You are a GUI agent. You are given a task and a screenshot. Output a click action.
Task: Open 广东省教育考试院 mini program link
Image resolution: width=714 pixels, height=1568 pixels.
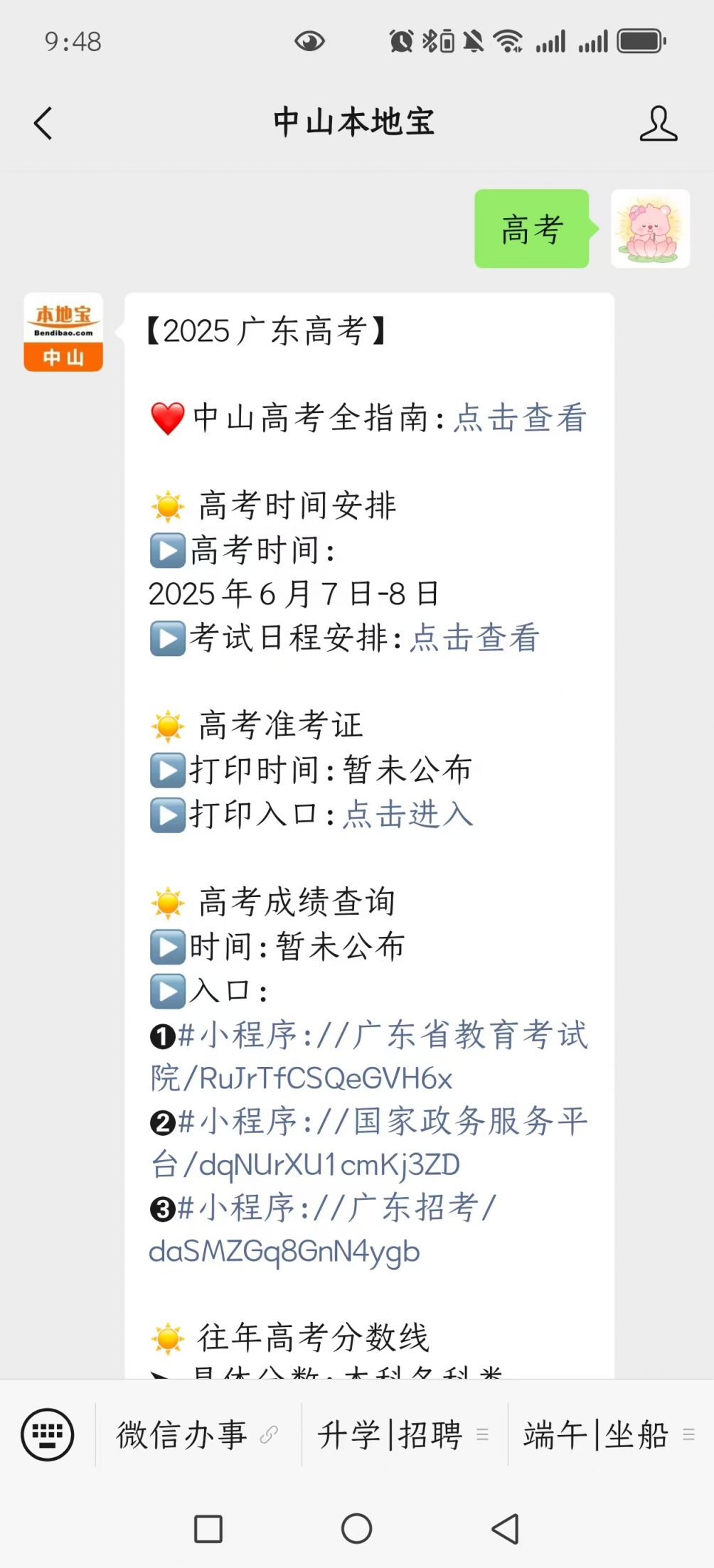tap(370, 1056)
